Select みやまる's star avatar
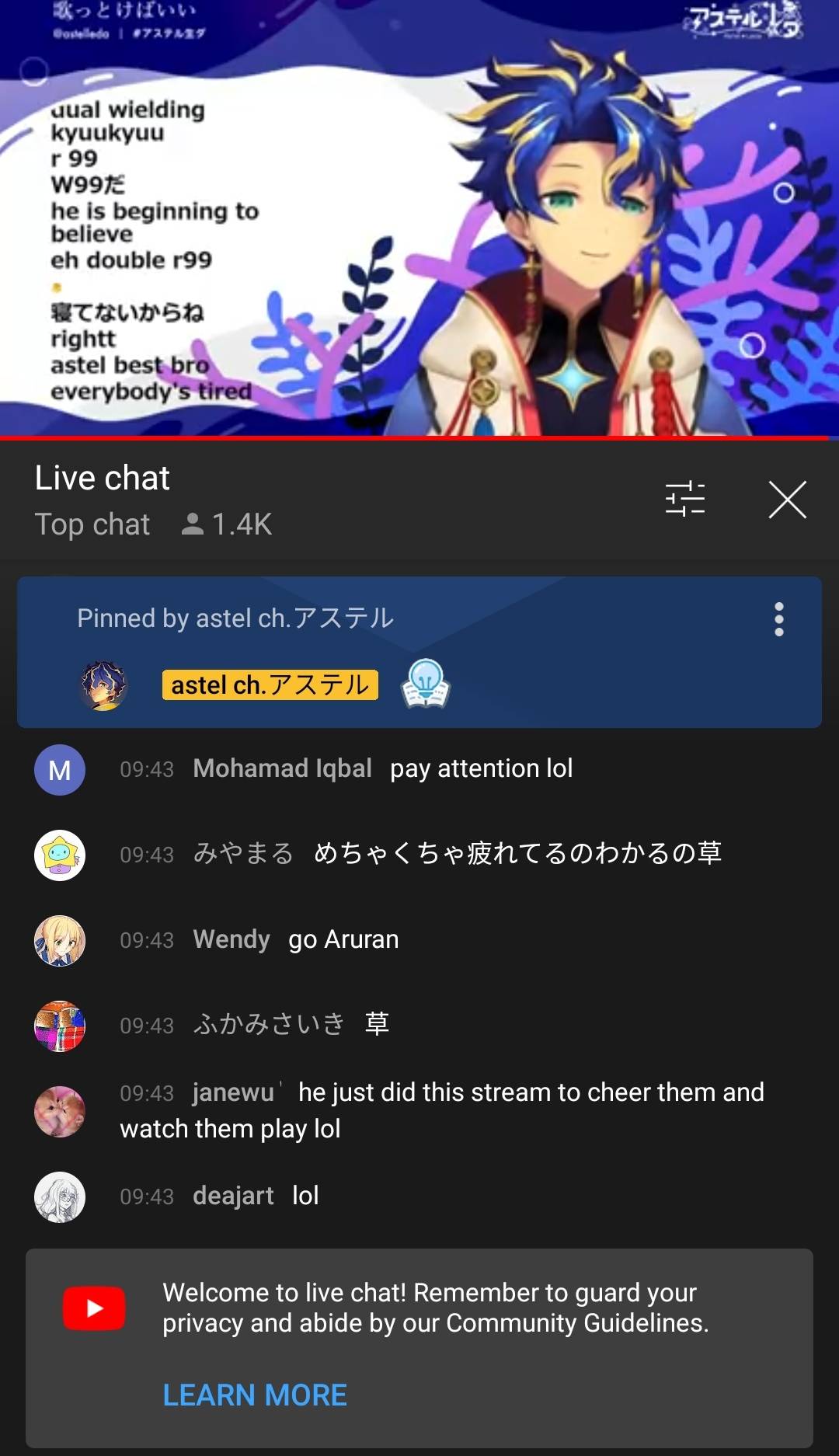The width and height of the screenshot is (839, 1456). [60, 855]
